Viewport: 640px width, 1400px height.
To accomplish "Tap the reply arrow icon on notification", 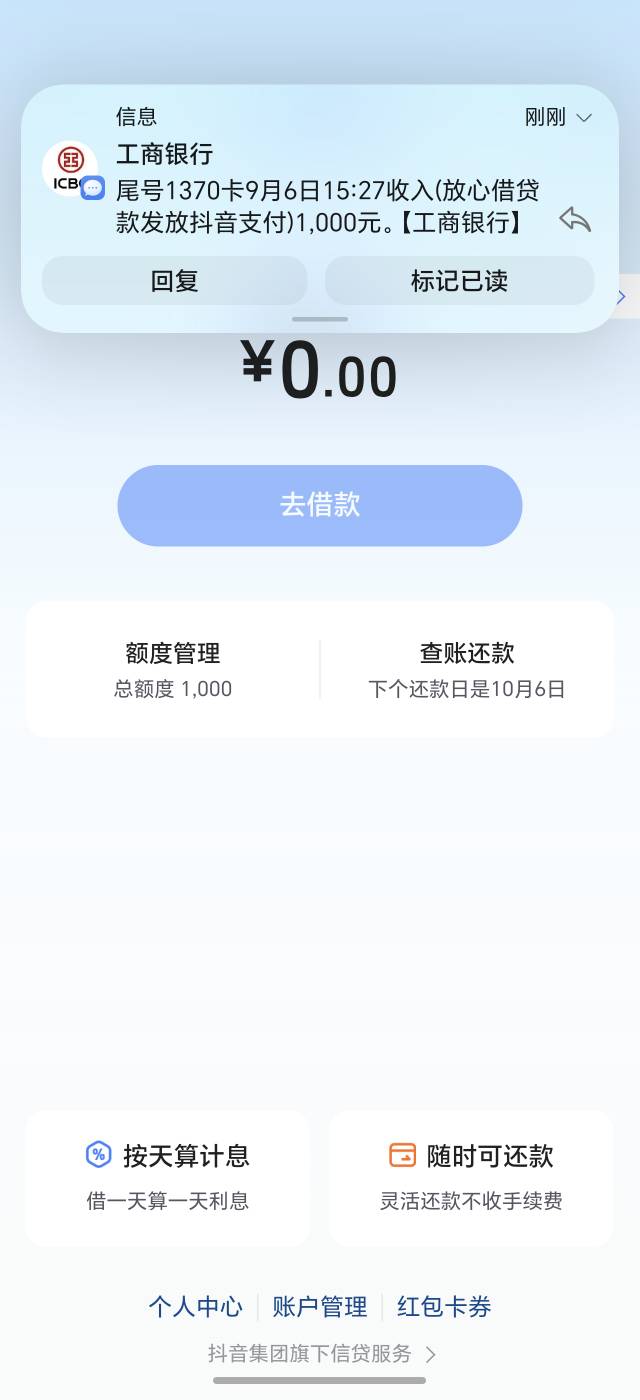I will click(575, 219).
